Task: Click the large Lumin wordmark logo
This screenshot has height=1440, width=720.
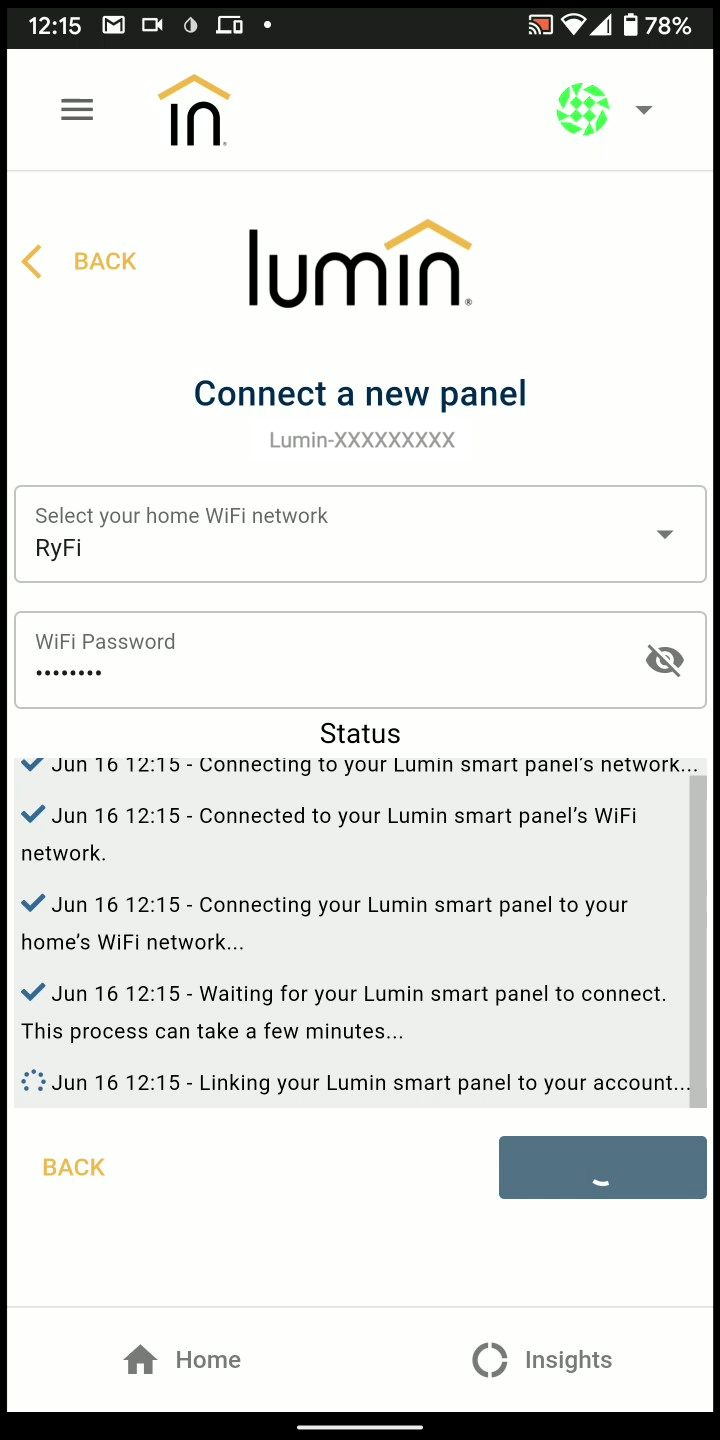Action: (360, 262)
